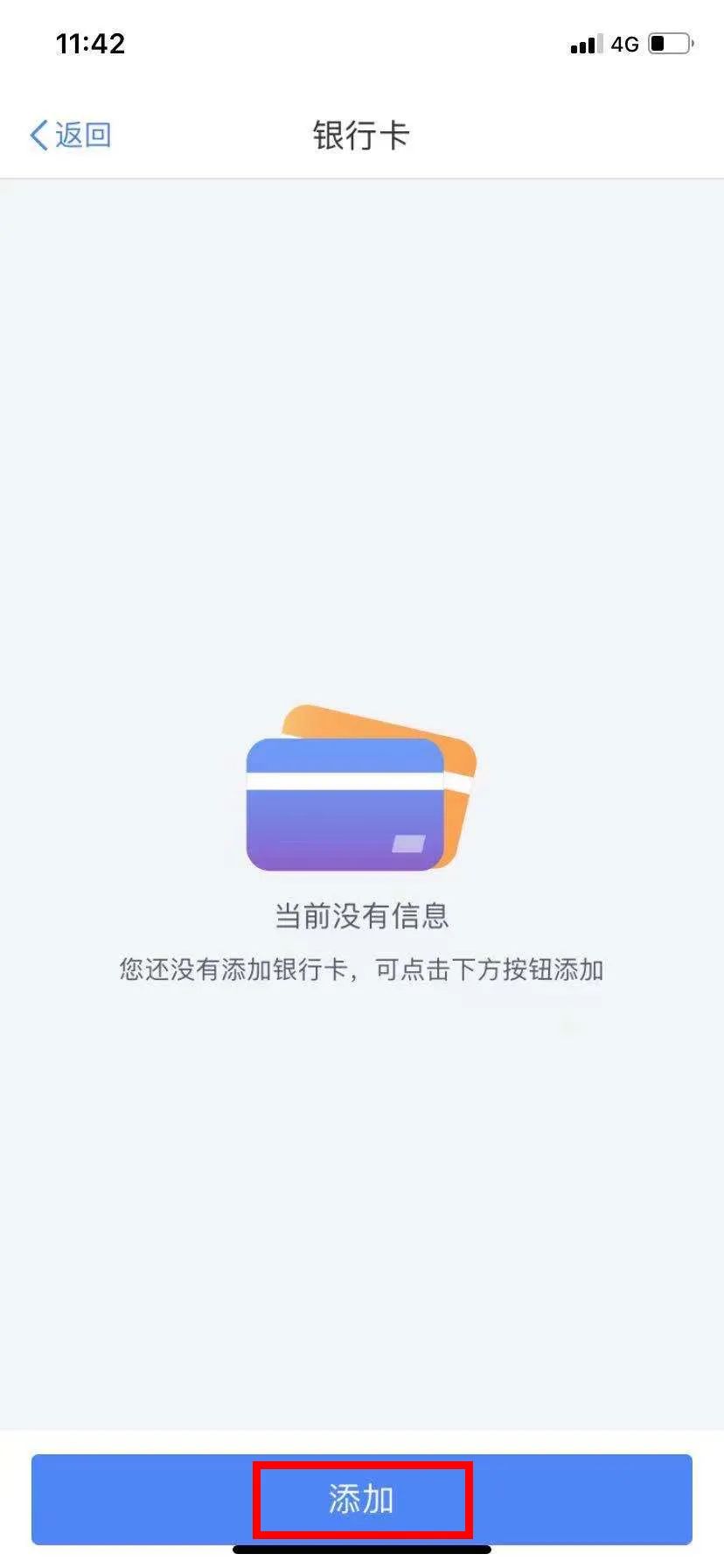Tap the 添加 button to add a bank card

tap(361, 1499)
